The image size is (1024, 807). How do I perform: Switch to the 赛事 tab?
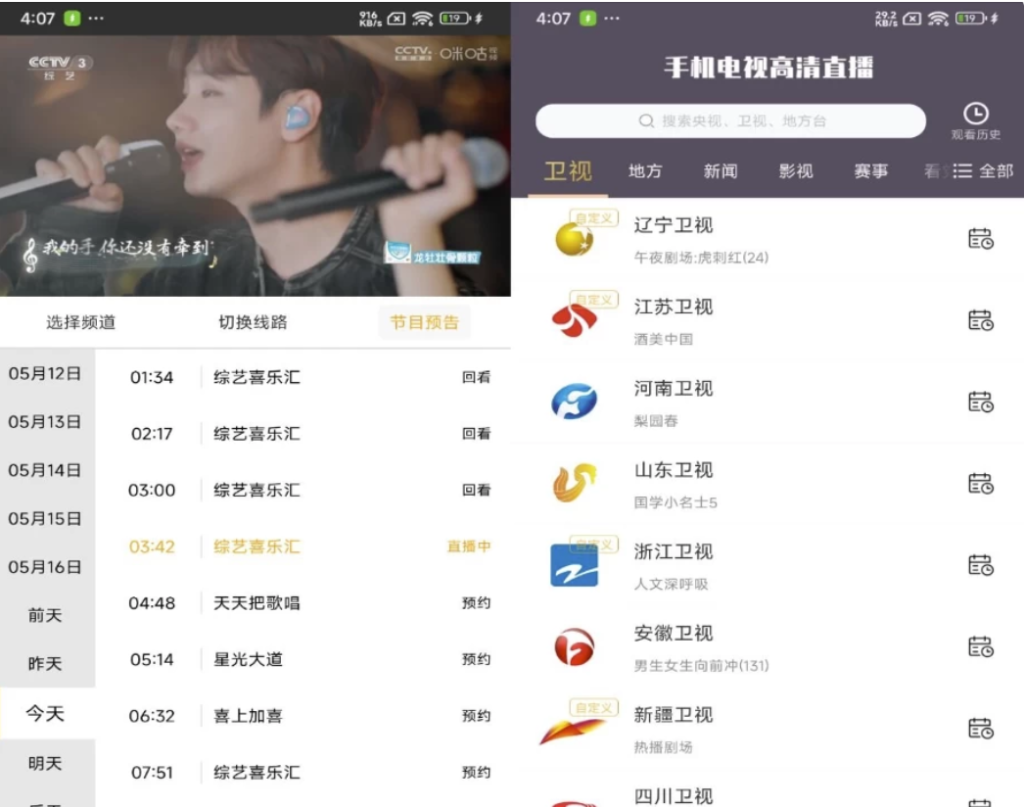click(x=871, y=171)
